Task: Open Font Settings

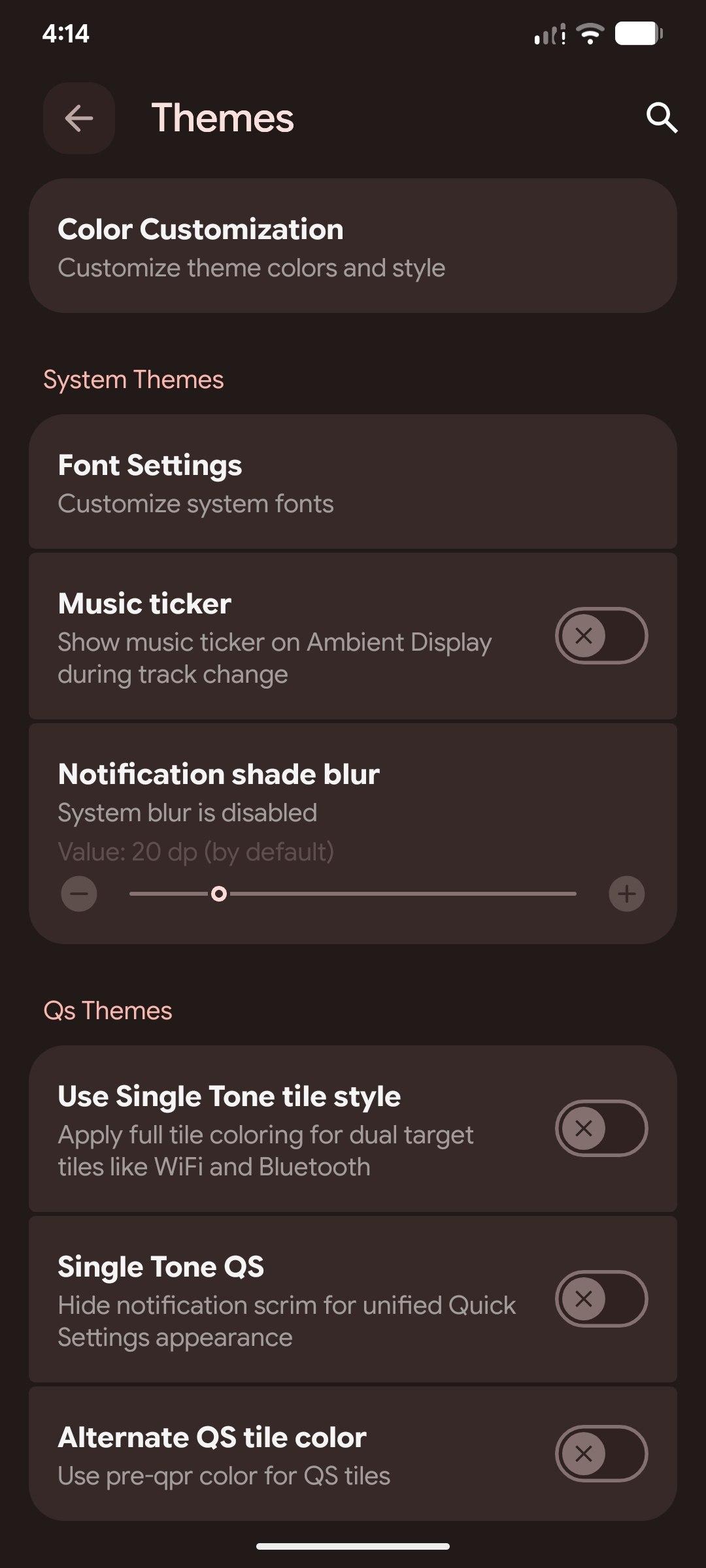Action: click(x=353, y=482)
